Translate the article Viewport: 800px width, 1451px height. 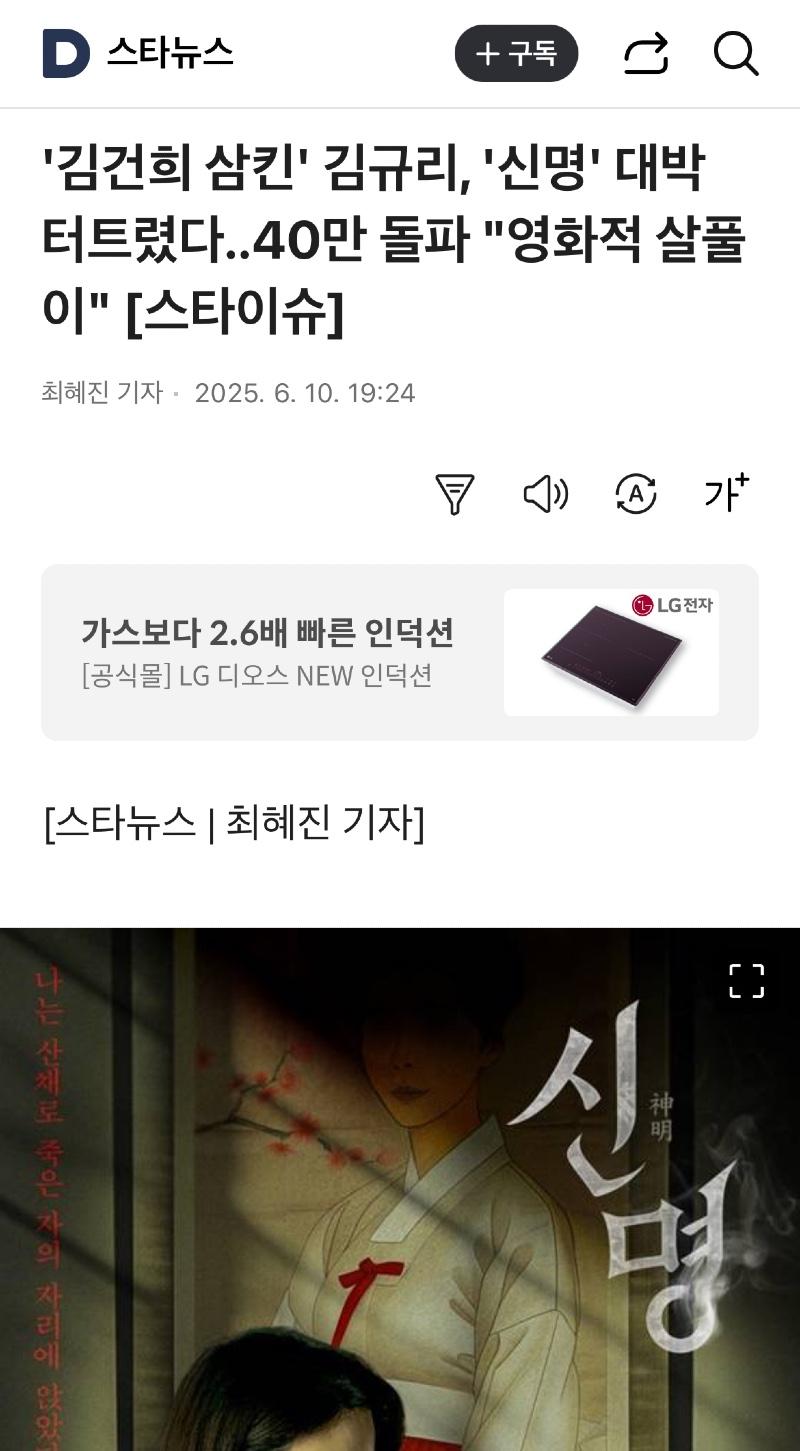pos(636,494)
